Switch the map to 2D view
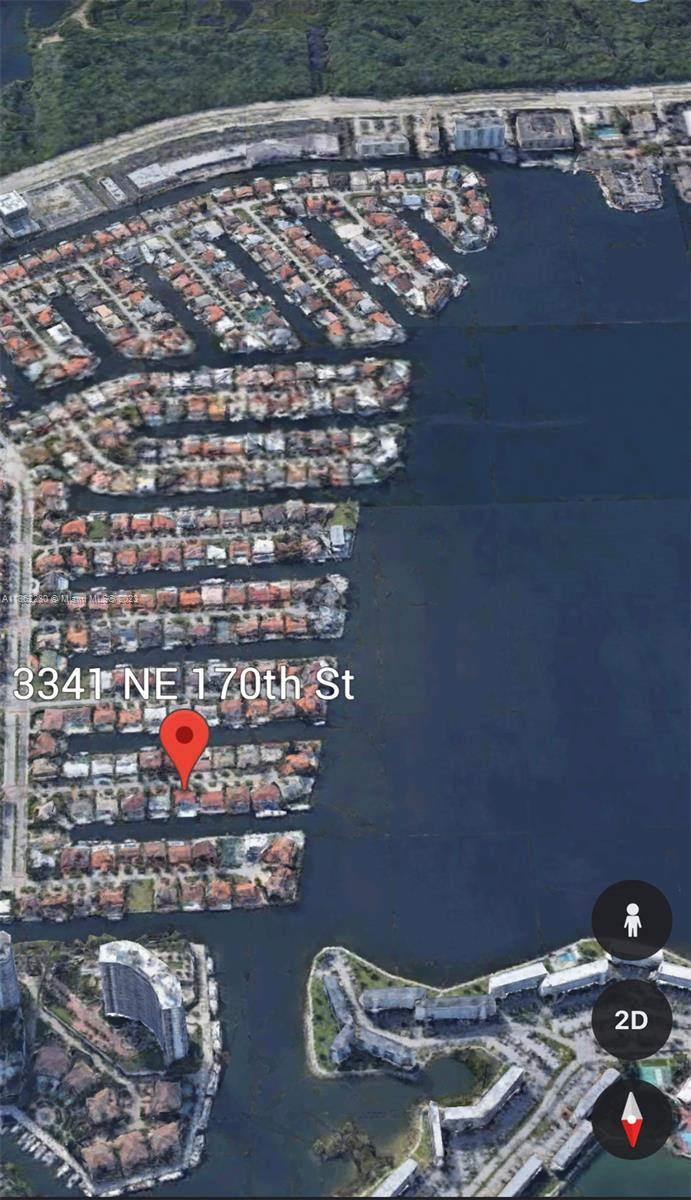Image resolution: width=691 pixels, height=1200 pixels. click(x=631, y=1020)
